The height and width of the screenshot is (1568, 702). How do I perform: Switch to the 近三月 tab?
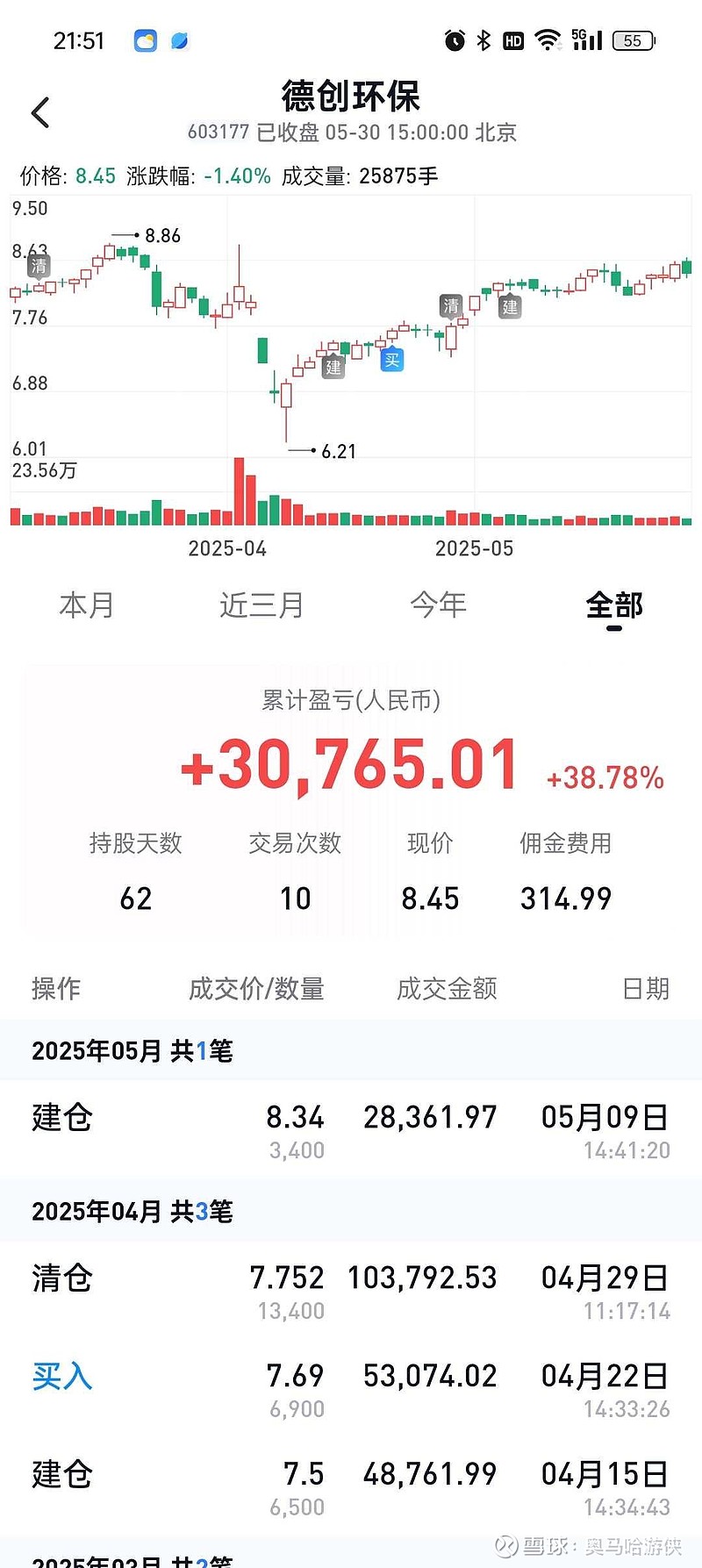[261, 605]
